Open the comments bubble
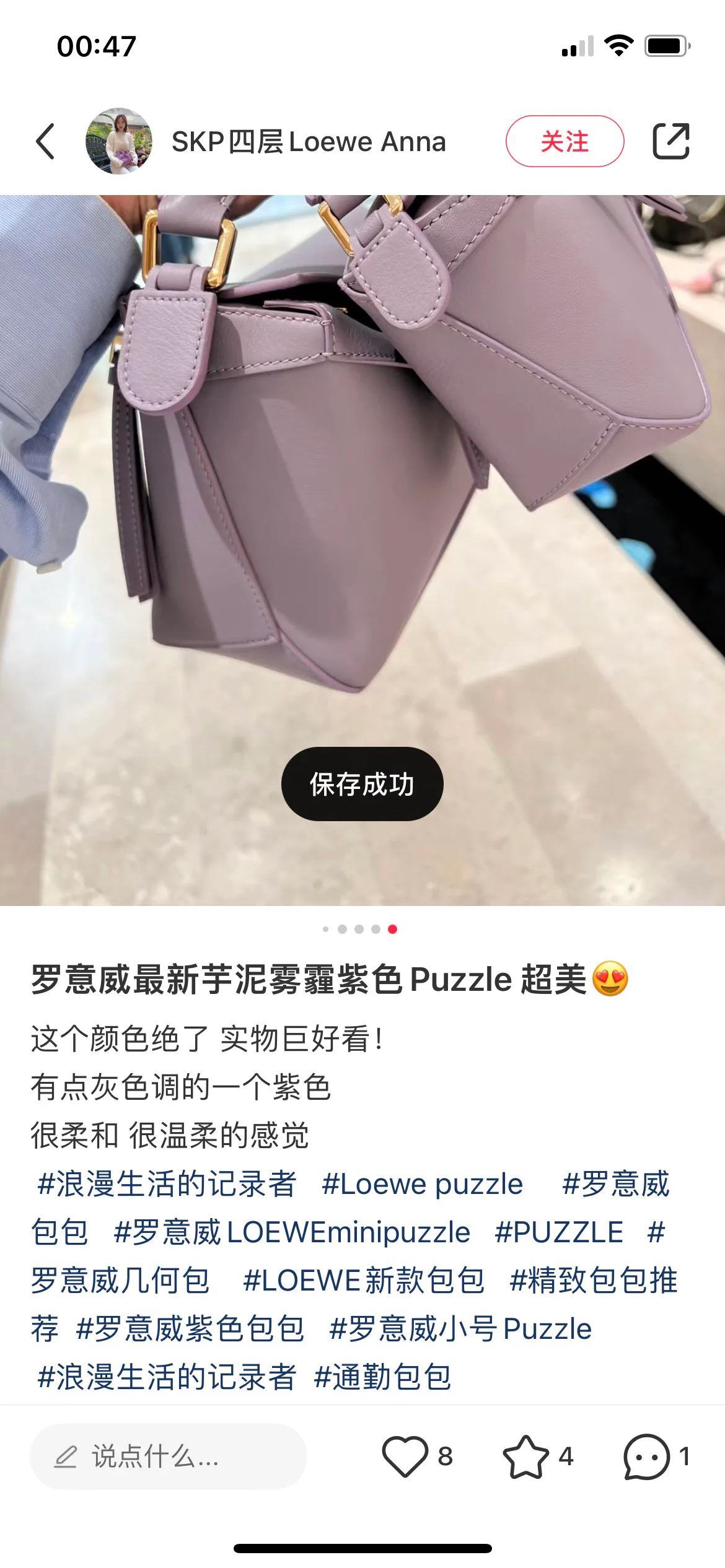725x1568 pixels. point(646,1456)
